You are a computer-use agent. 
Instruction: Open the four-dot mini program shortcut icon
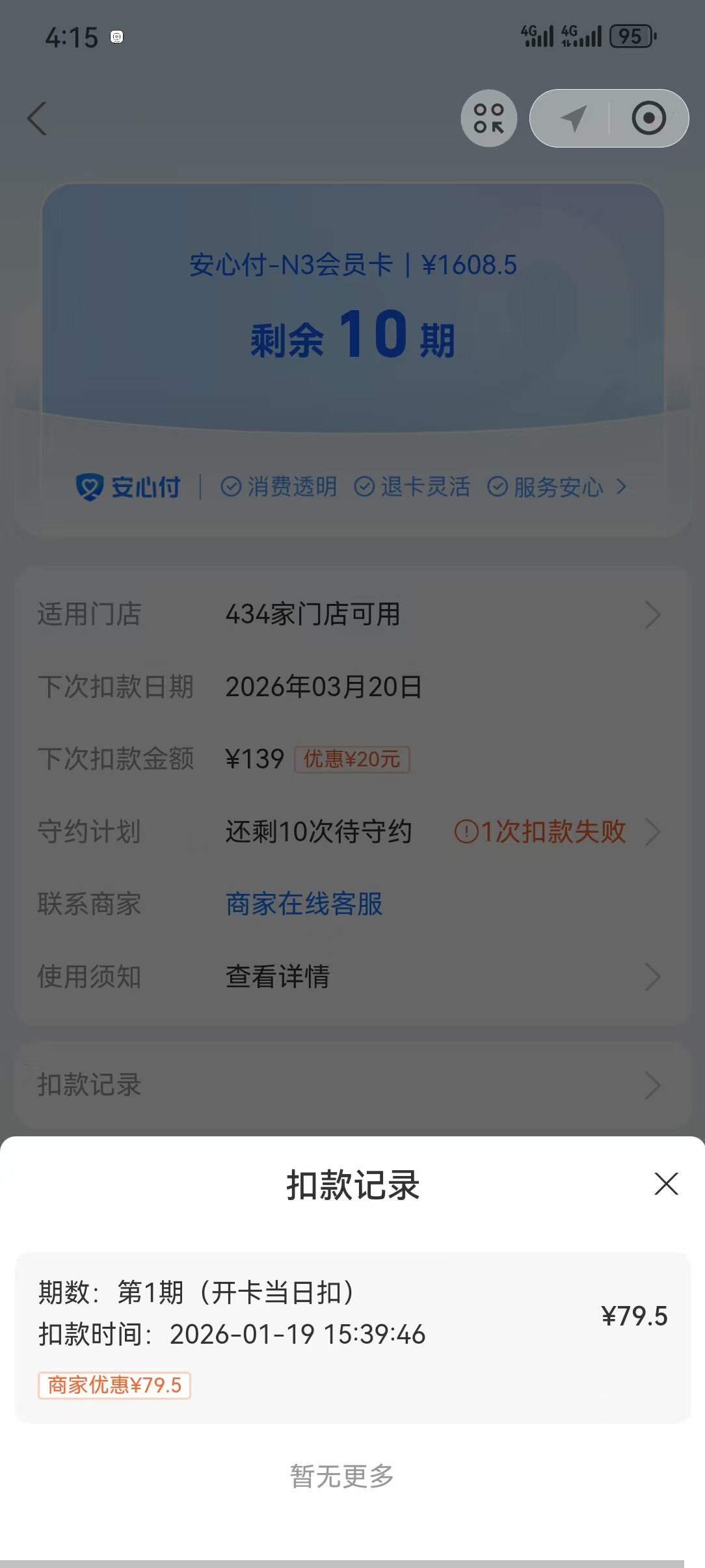tap(489, 118)
